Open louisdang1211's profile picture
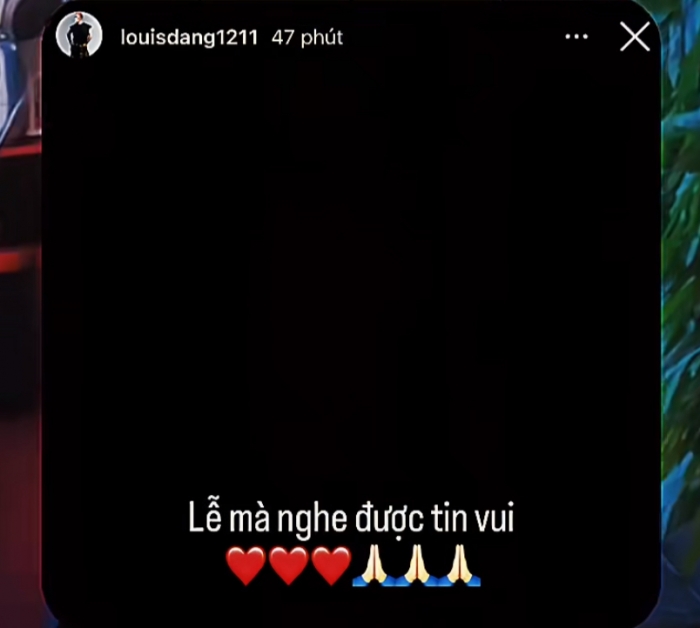 click(78, 35)
